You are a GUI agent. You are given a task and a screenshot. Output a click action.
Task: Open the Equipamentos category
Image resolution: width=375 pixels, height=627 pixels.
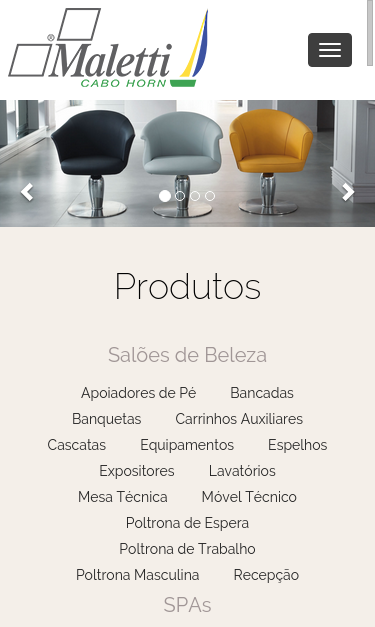tap(187, 445)
